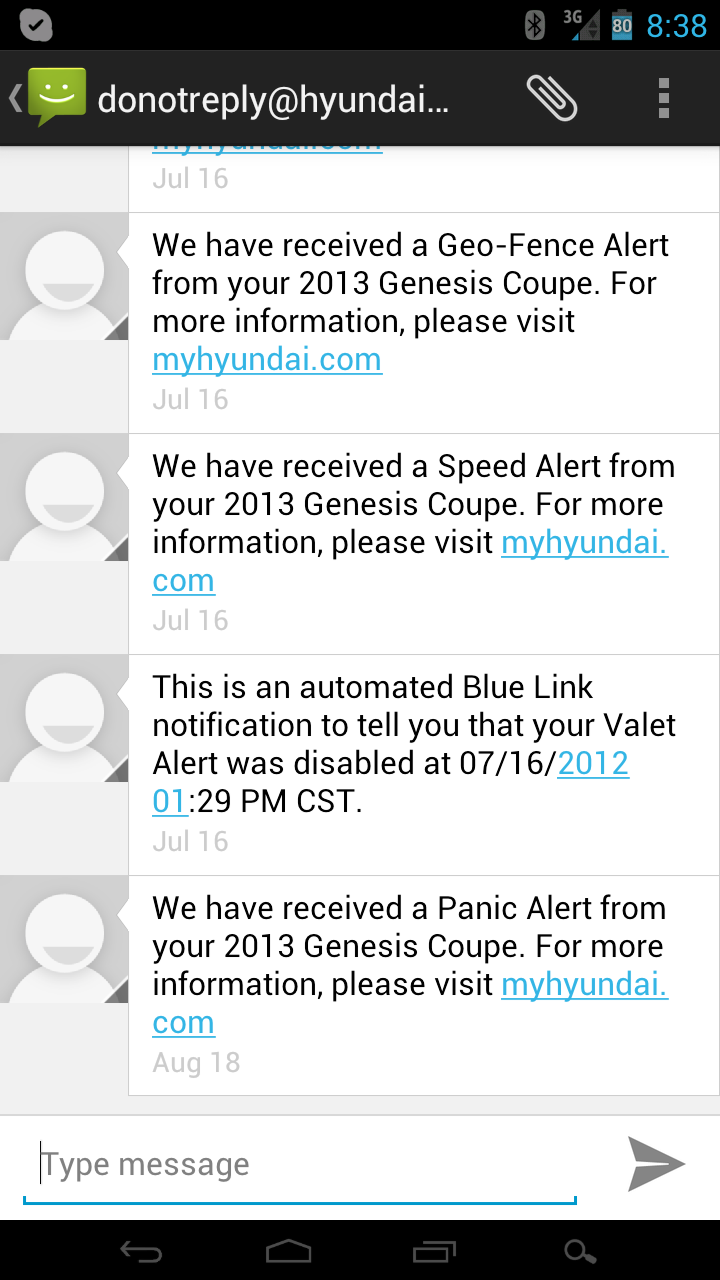This screenshot has width=720, height=1280.
Task: Go to the home screen
Action: point(288,1251)
